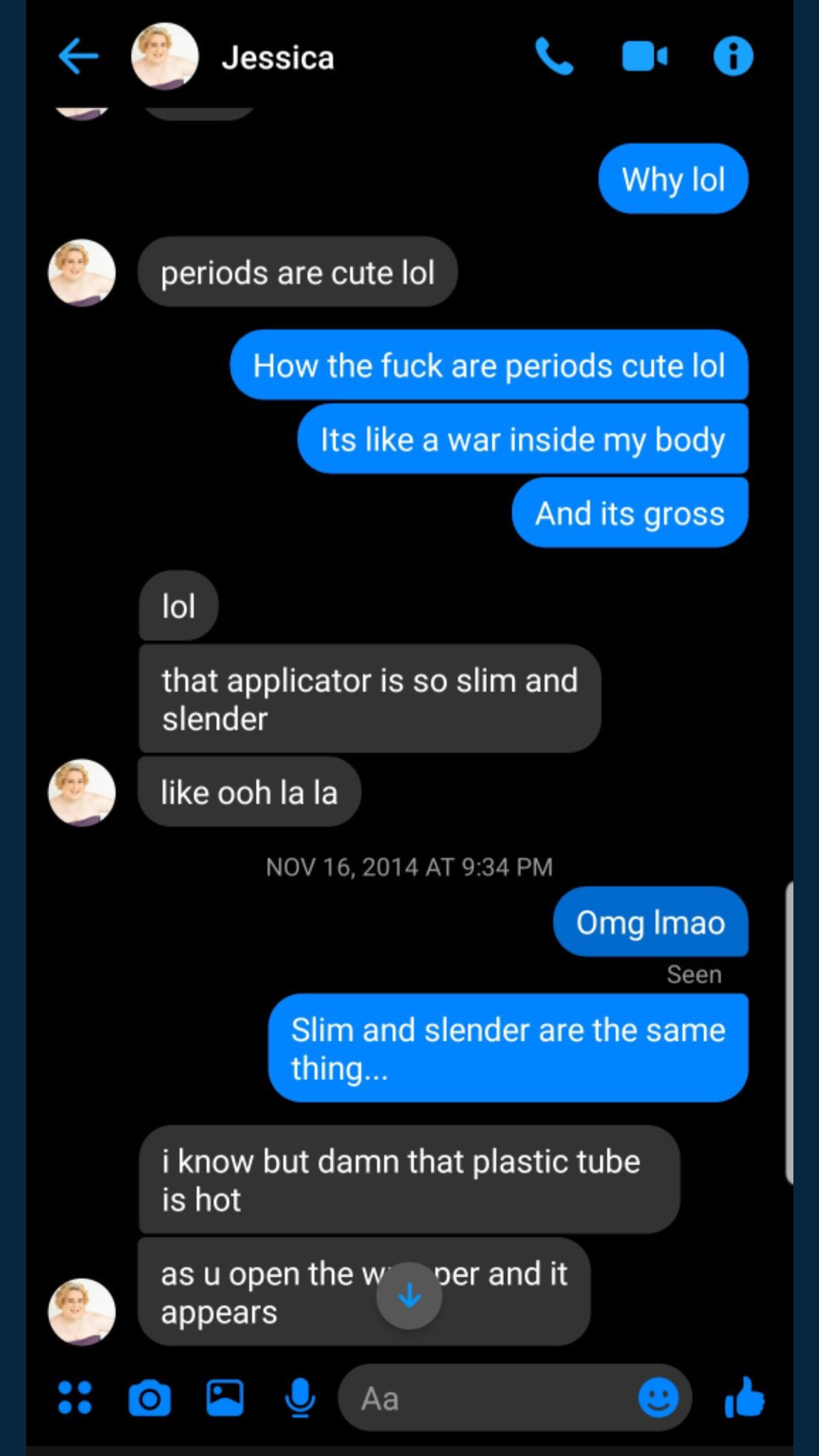Open Jessica's profile from the header name
This screenshot has height=1456, width=819.
click(x=277, y=58)
